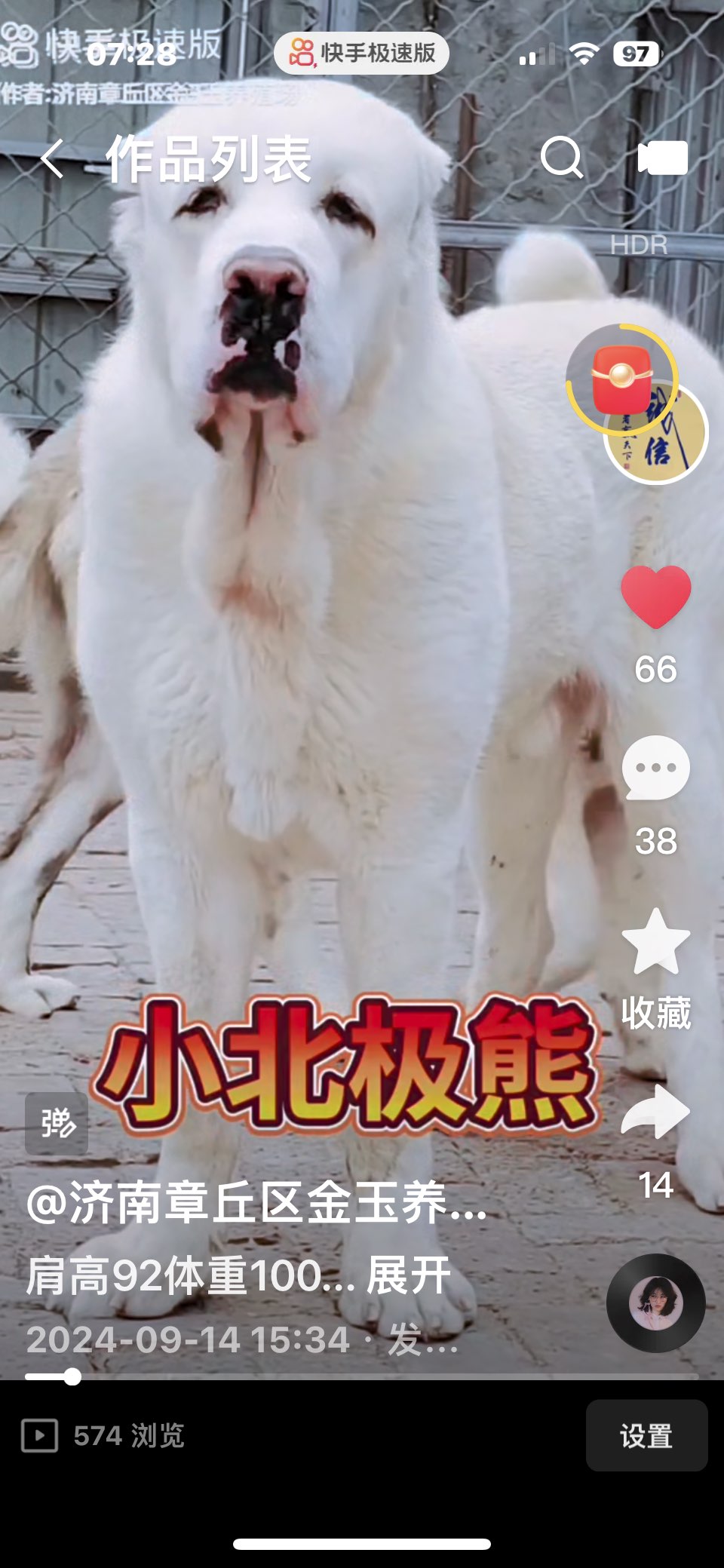Tap the video camera icon
724x1568 pixels.
(x=662, y=158)
